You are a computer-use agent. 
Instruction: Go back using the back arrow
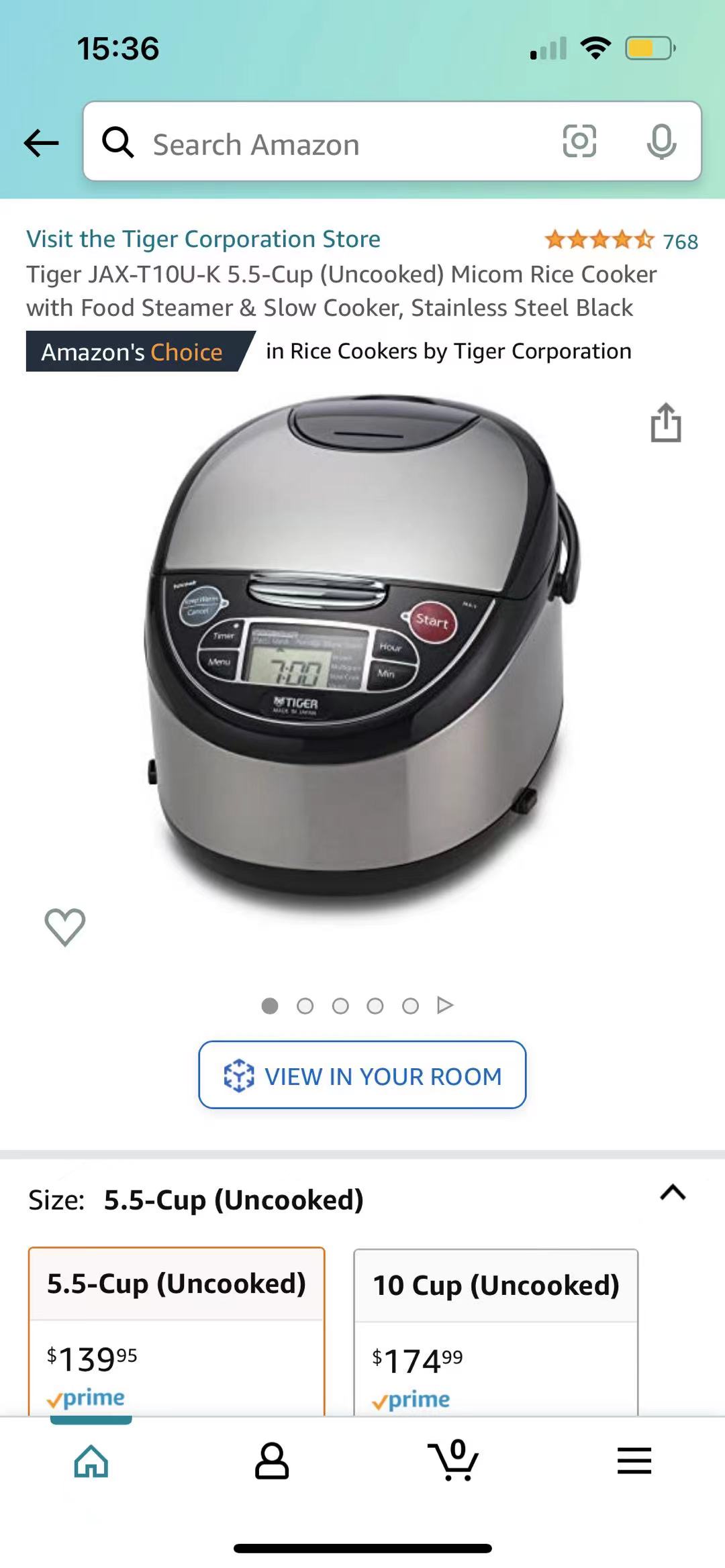click(42, 143)
